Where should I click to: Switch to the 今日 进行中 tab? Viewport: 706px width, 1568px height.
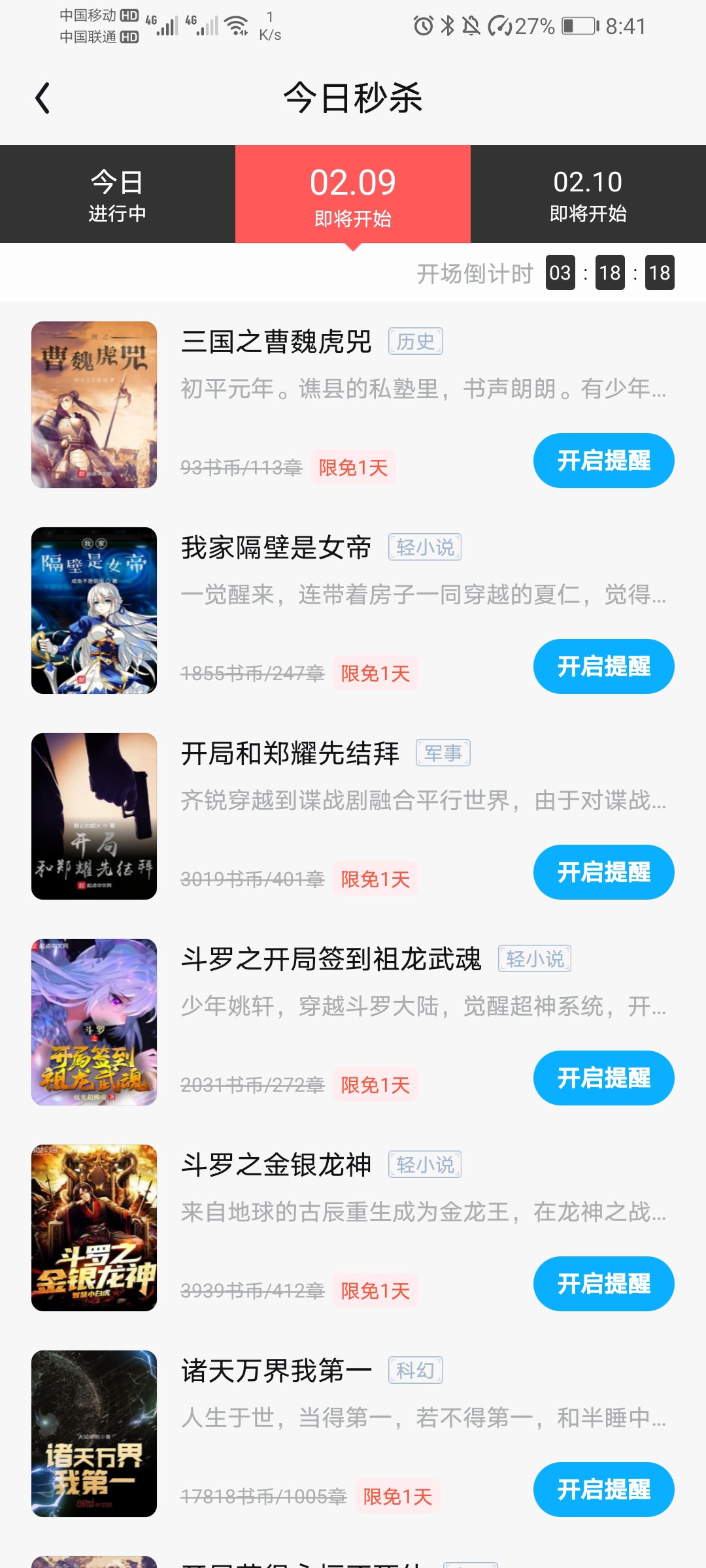click(x=118, y=195)
